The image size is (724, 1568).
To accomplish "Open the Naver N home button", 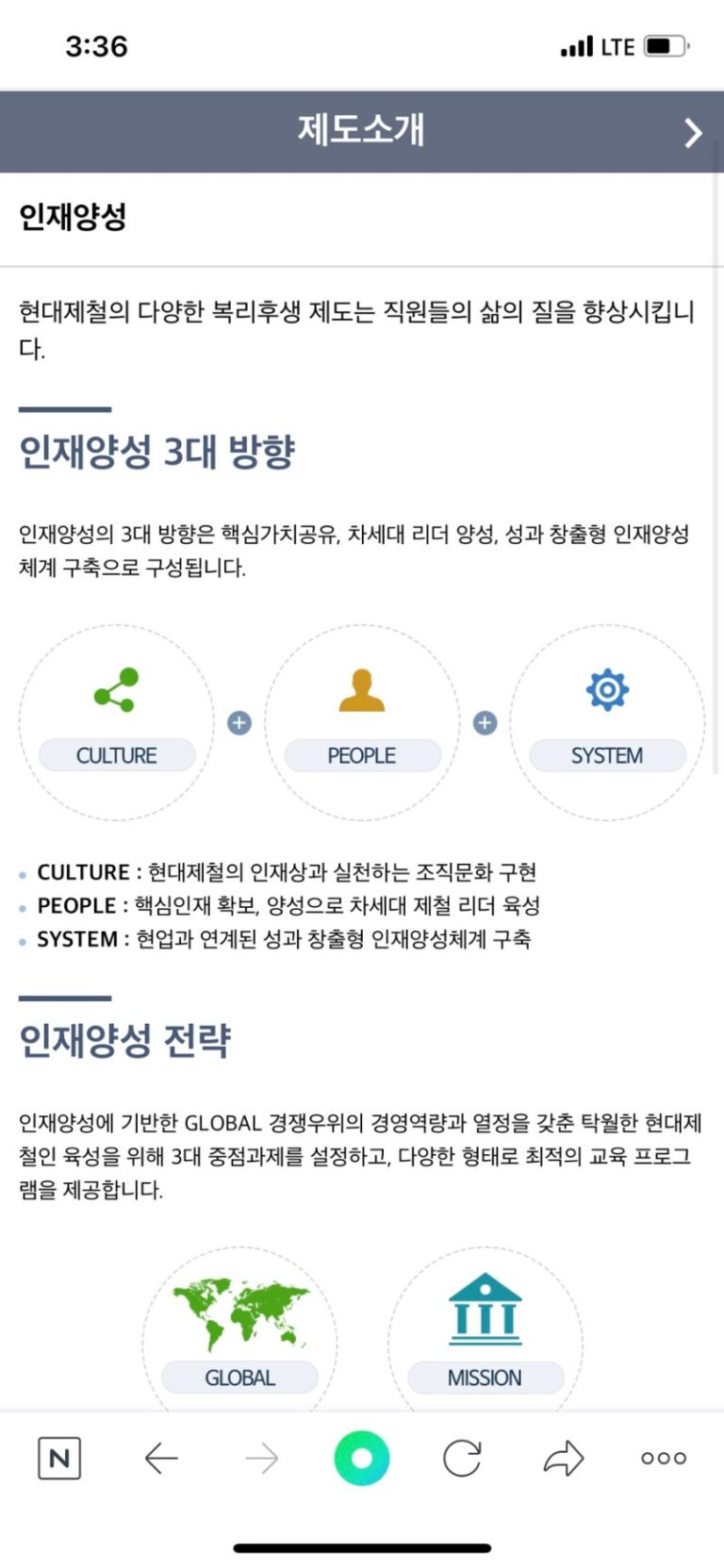I will tap(59, 1459).
